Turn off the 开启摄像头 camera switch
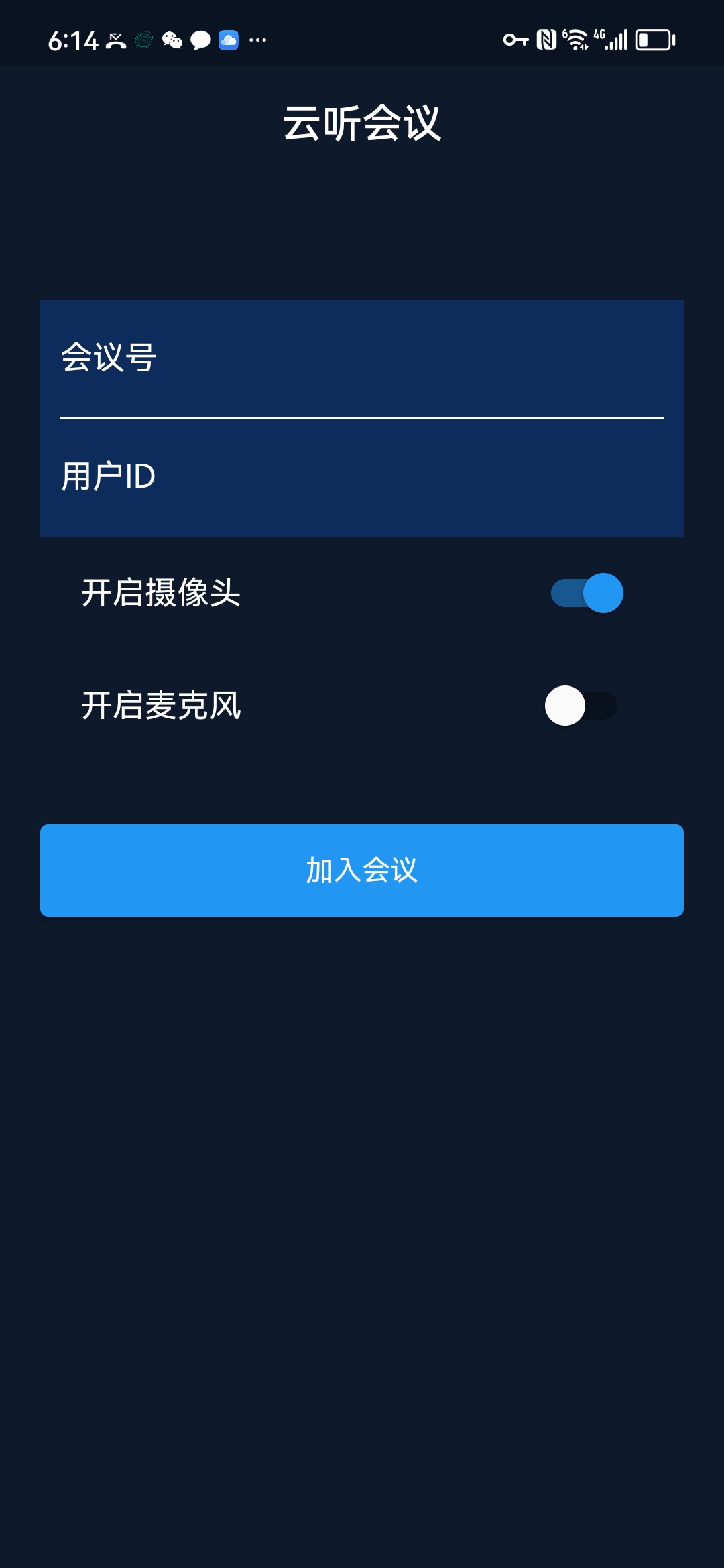 click(x=587, y=593)
